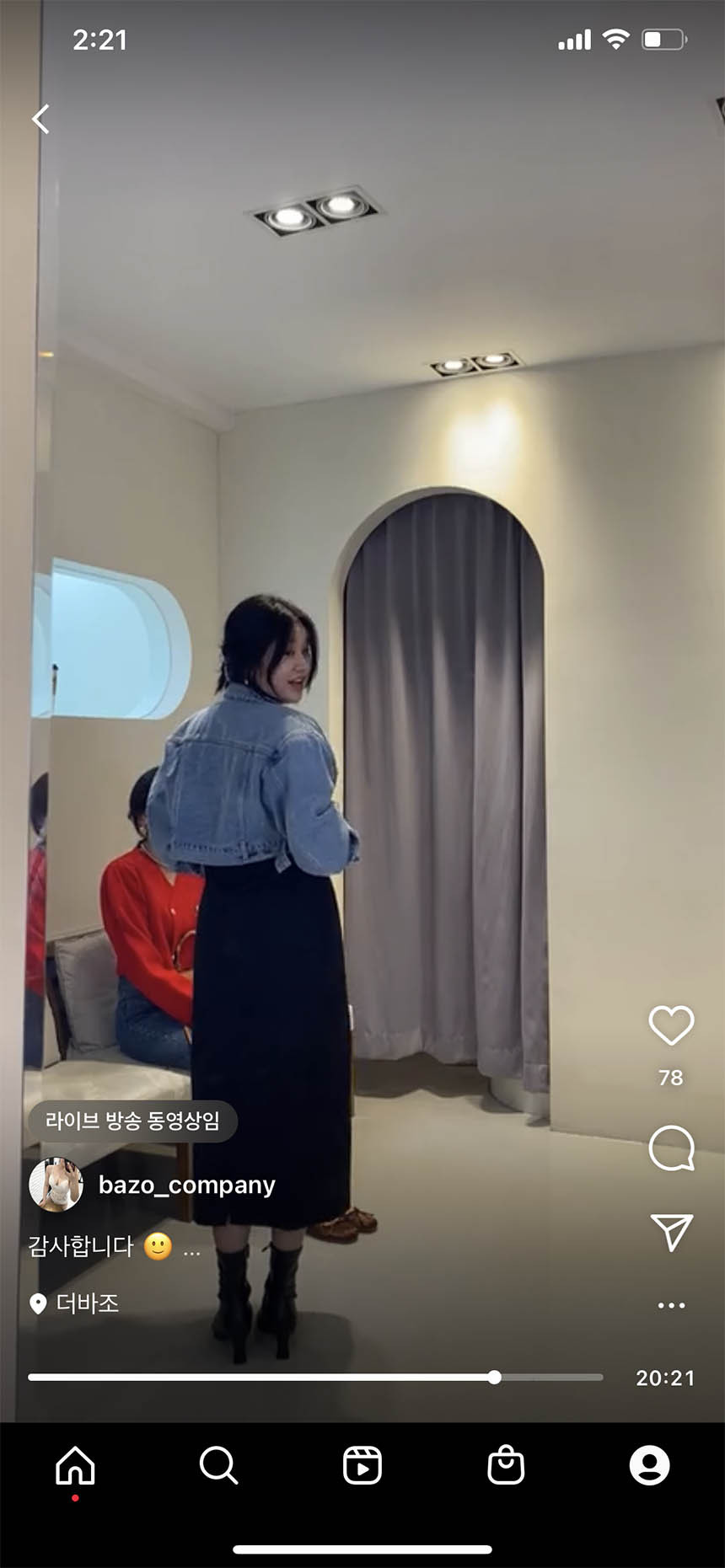Go back using the top-left arrow
The height and width of the screenshot is (1568, 725).
(41, 119)
